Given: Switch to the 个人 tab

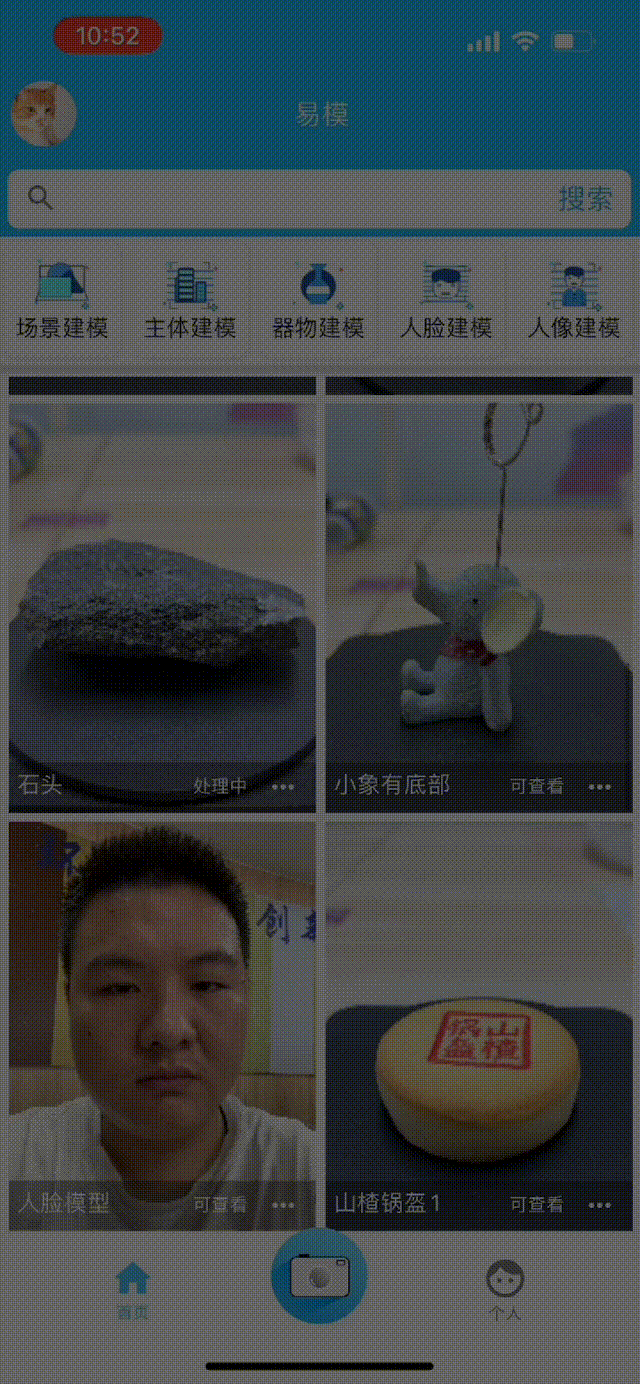Looking at the screenshot, I should click(x=505, y=1290).
